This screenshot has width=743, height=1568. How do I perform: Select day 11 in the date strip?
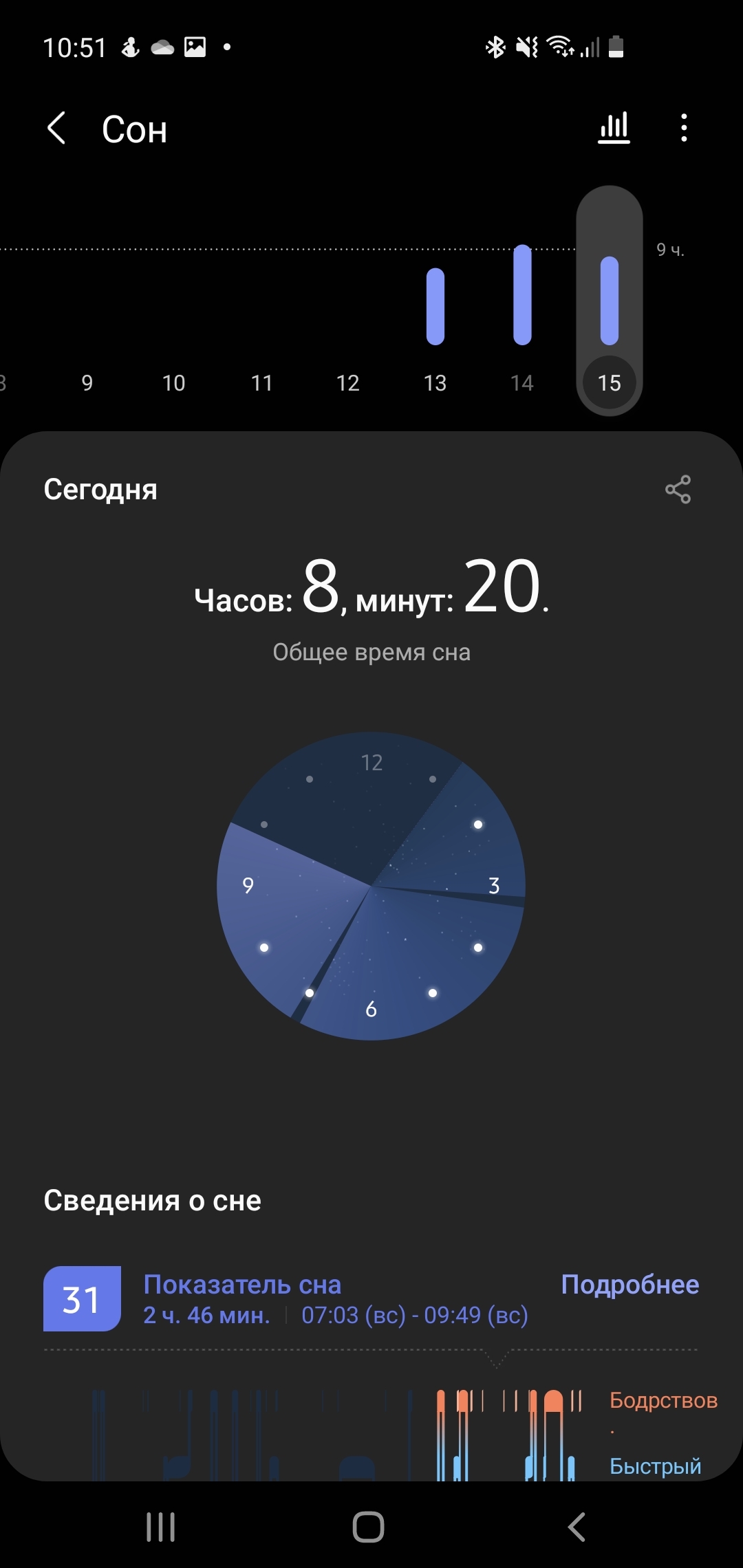[x=261, y=383]
